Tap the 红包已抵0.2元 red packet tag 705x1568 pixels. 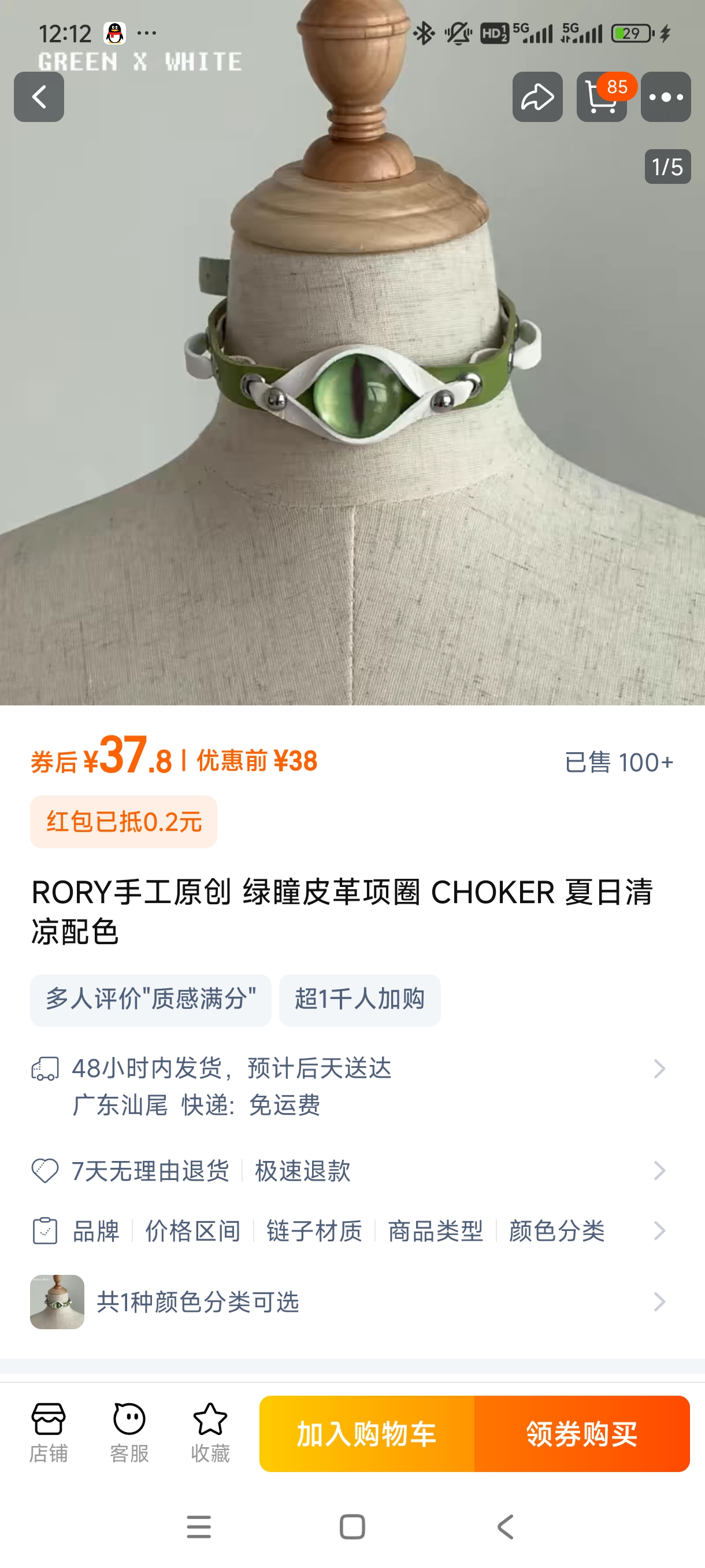(124, 822)
